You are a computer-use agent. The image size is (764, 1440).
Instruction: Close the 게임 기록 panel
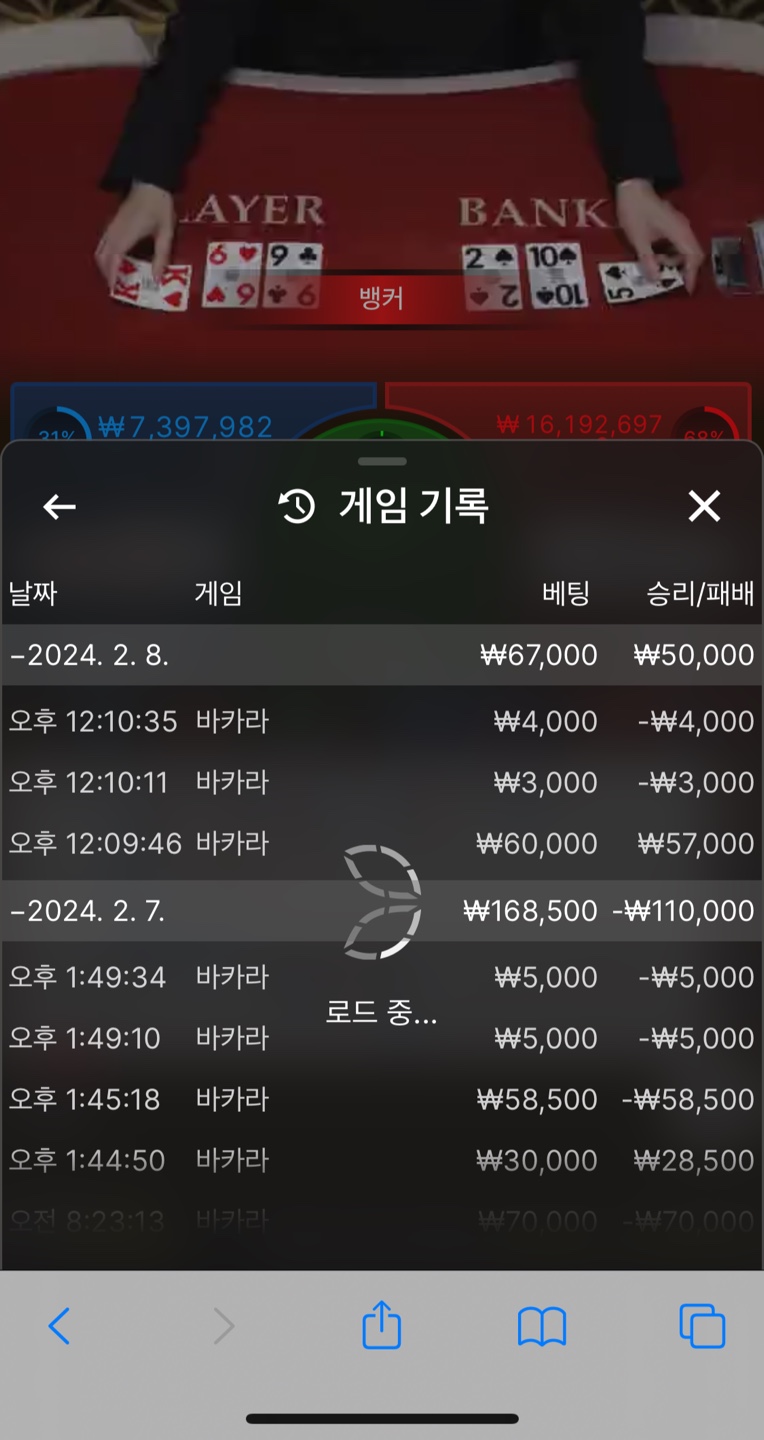[x=704, y=507]
